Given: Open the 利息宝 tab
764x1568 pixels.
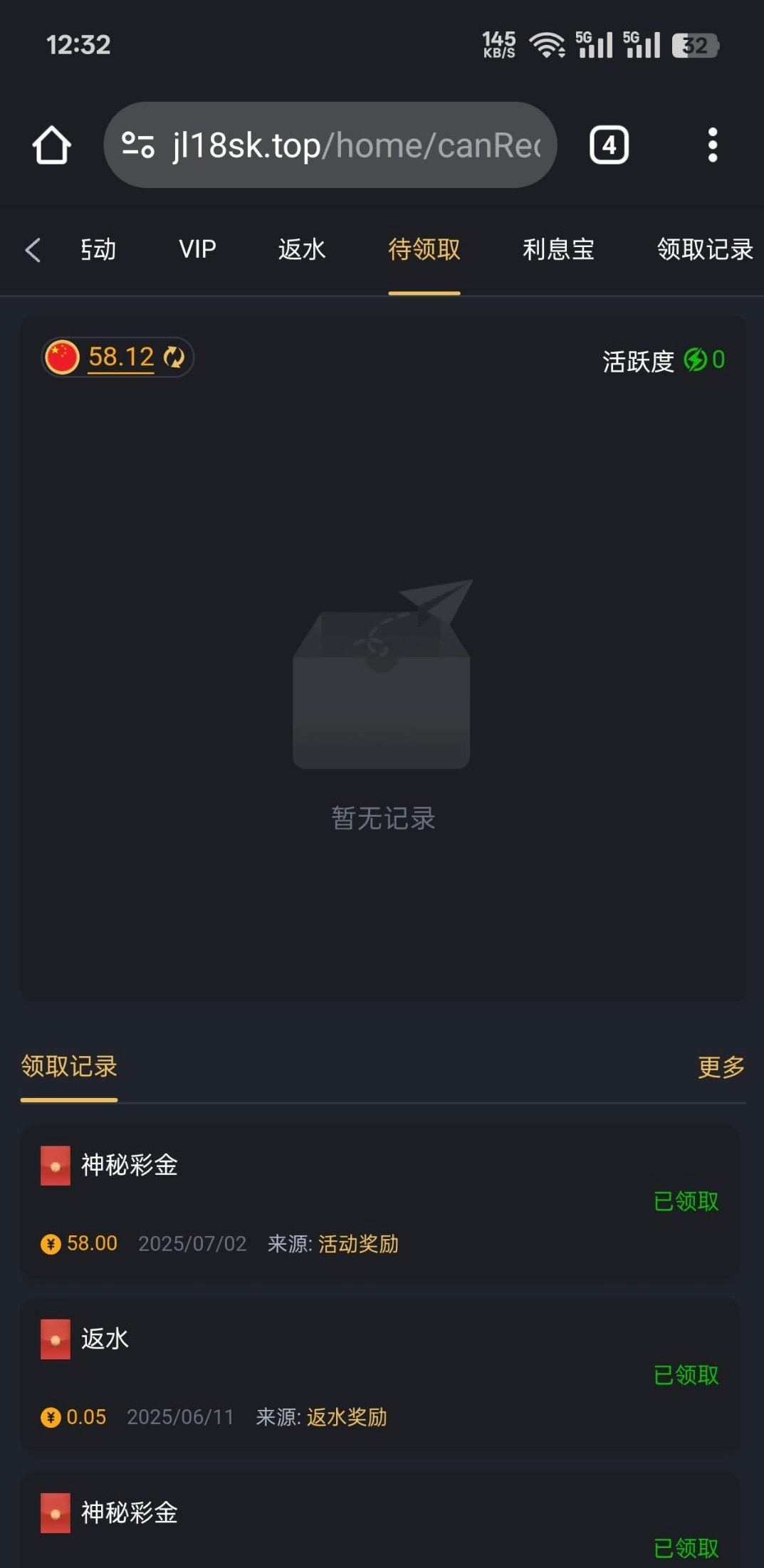Looking at the screenshot, I should click(x=558, y=249).
